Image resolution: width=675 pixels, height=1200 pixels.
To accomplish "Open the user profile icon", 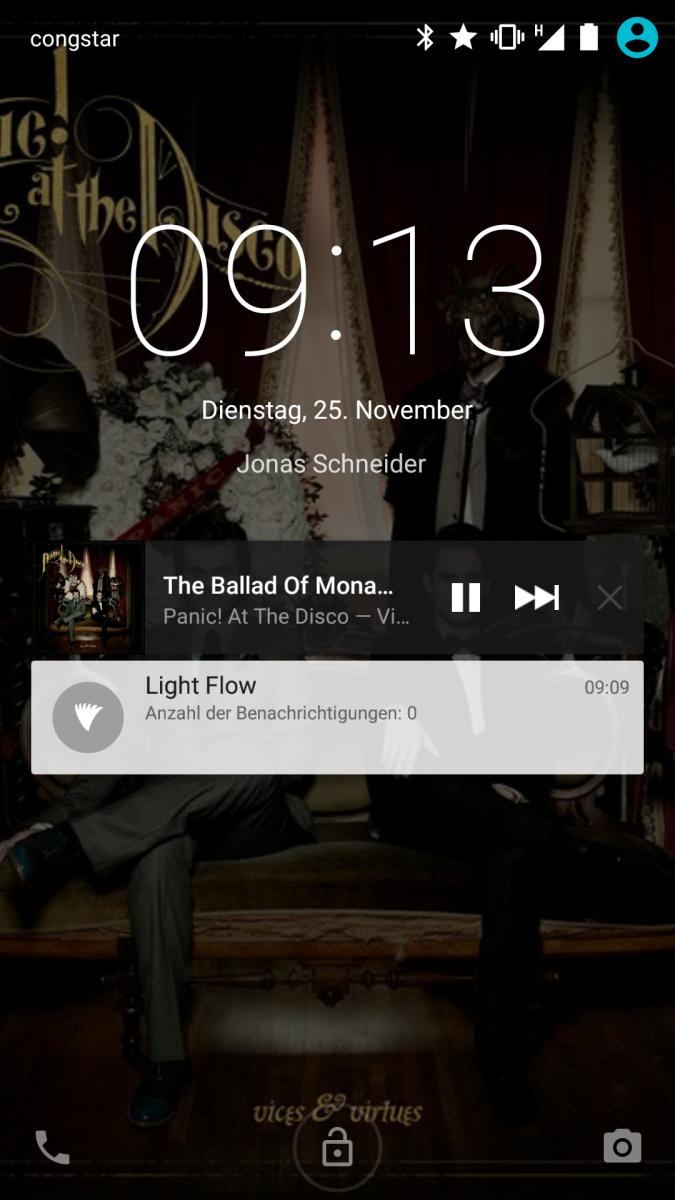I will point(637,38).
